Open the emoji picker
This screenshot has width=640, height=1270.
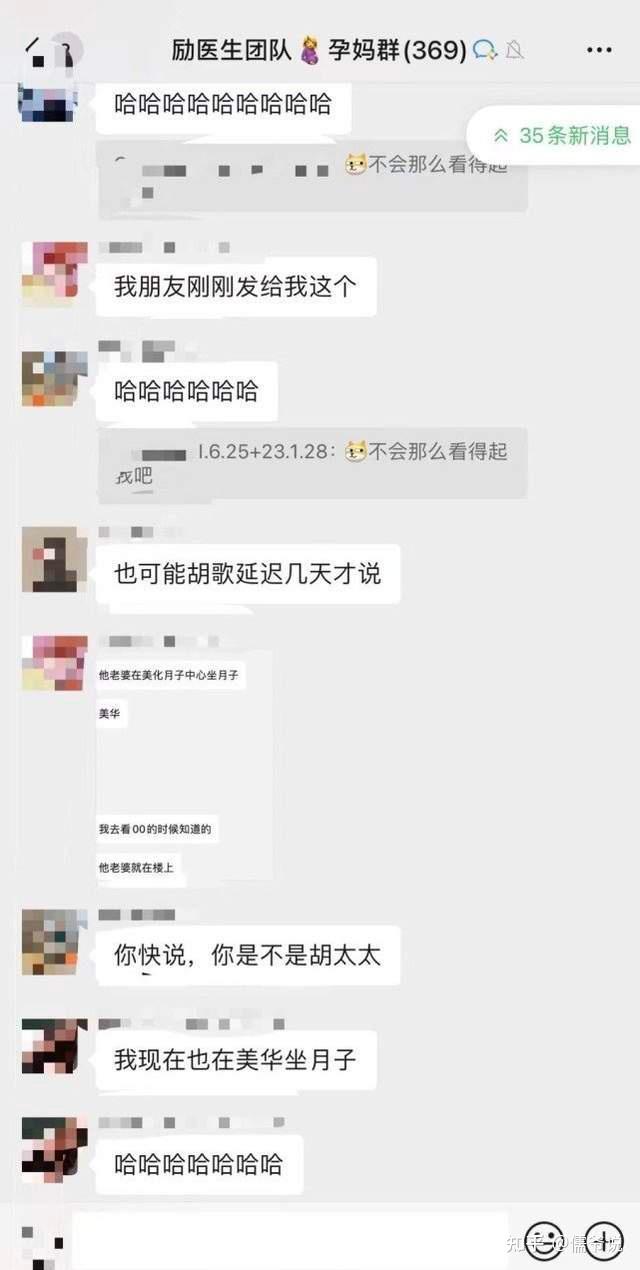[545, 1240]
